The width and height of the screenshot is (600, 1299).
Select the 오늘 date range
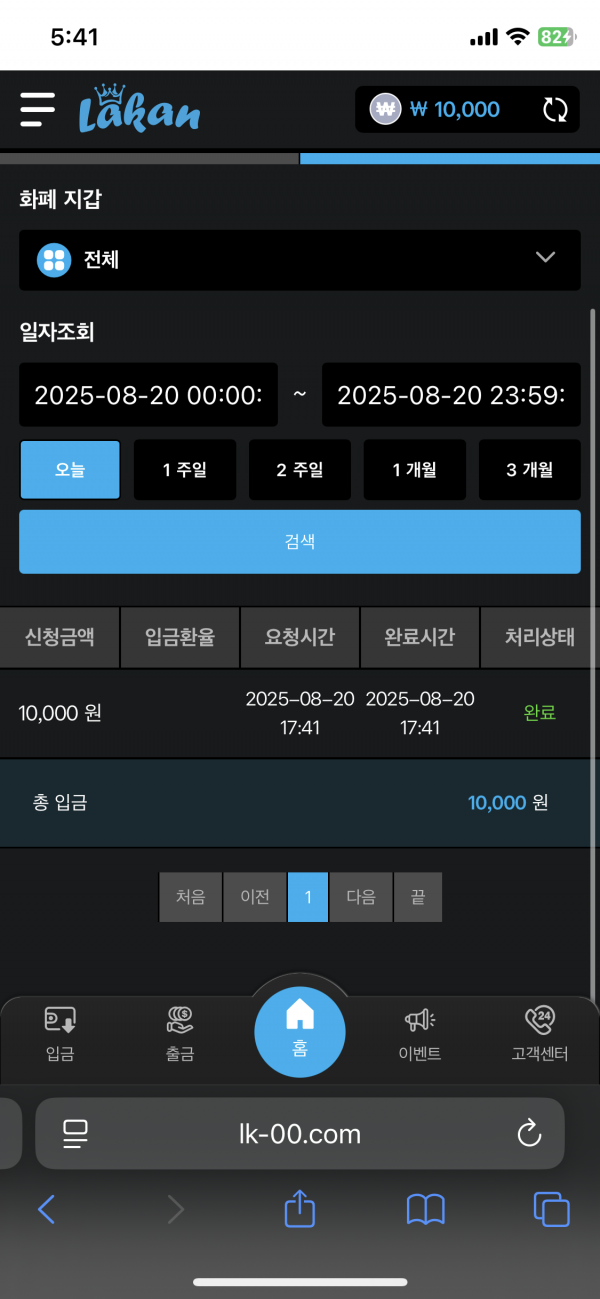coord(70,470)
